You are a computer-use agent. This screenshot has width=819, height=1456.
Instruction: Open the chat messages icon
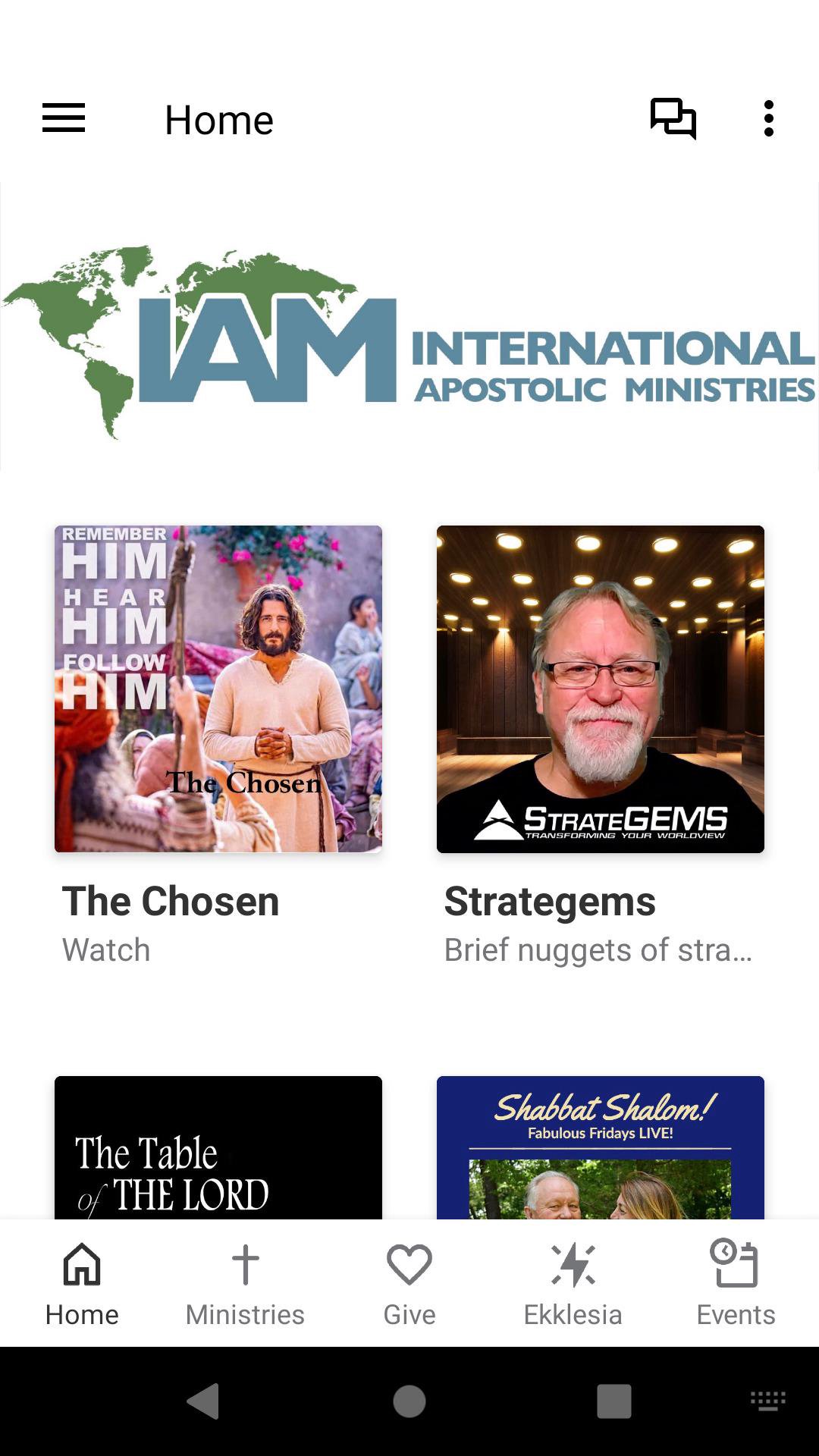(x=673, y=119)
